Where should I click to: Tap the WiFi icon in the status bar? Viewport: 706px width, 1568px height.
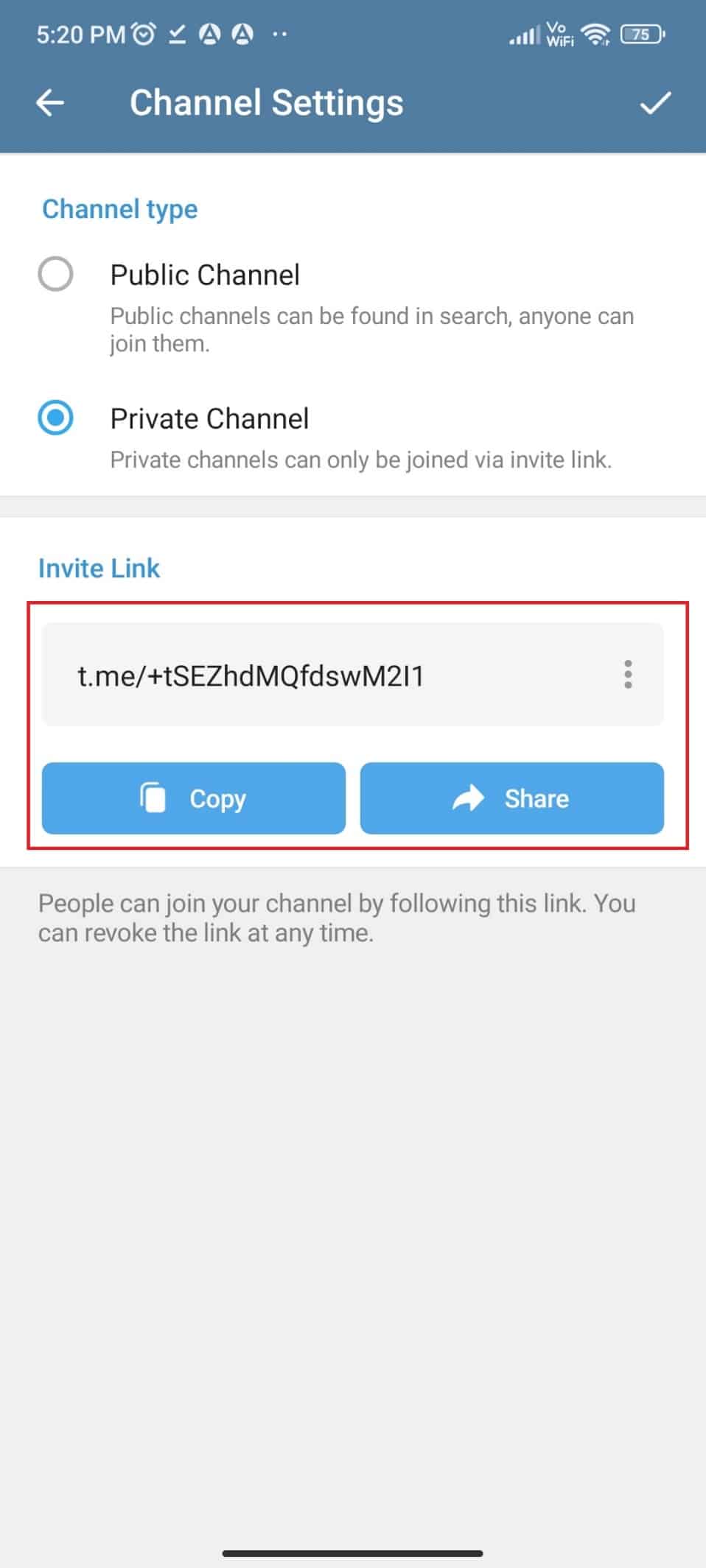(595, 33)
